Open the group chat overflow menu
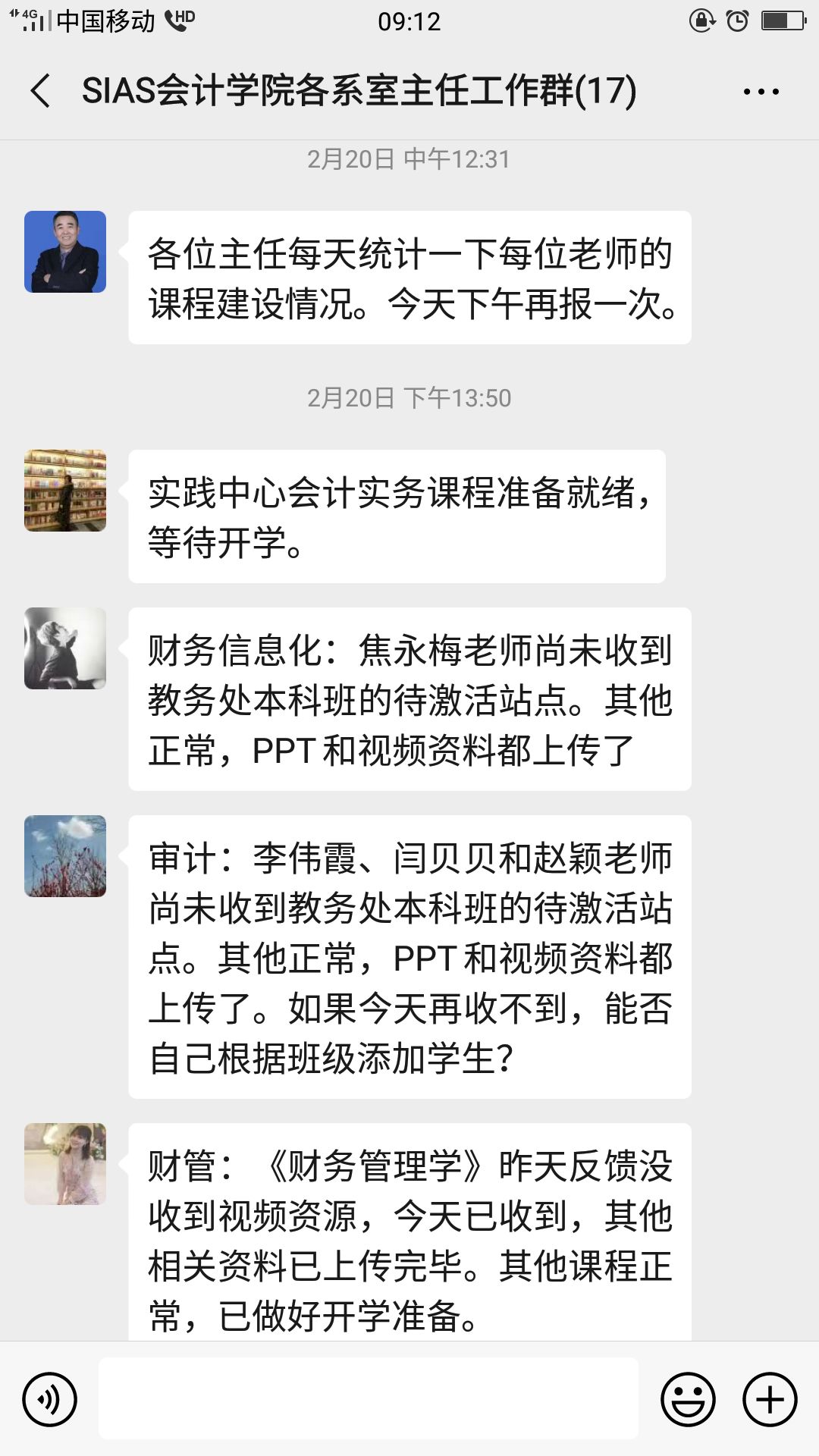This screenshot has height=1456, width=819. [761, 92]
